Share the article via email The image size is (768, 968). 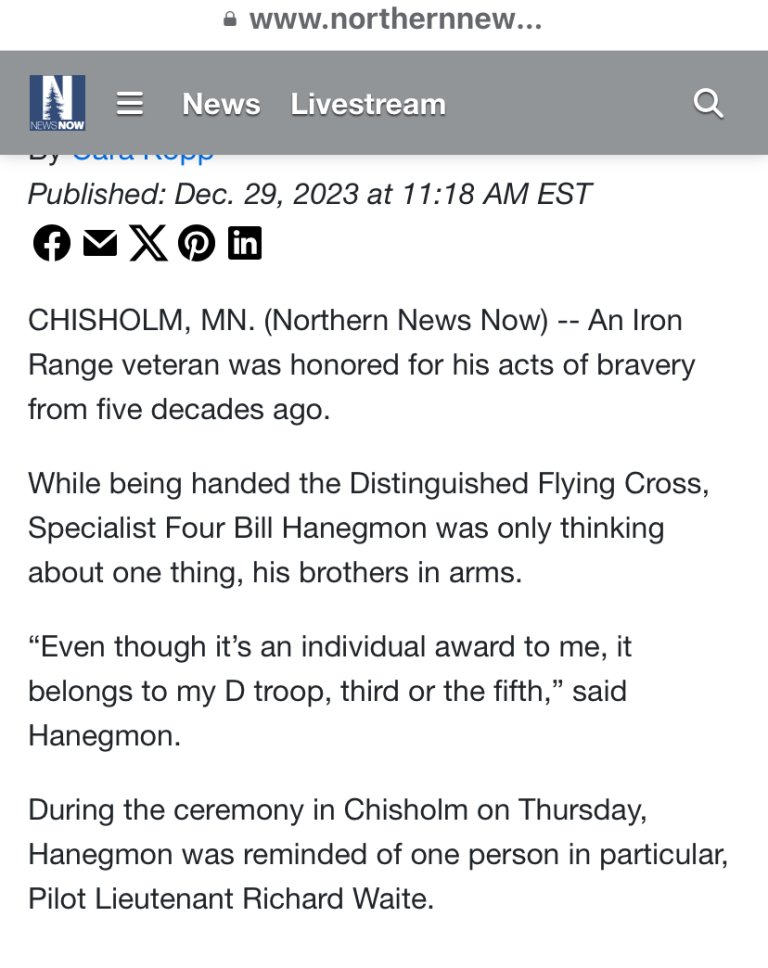[100, 243]
